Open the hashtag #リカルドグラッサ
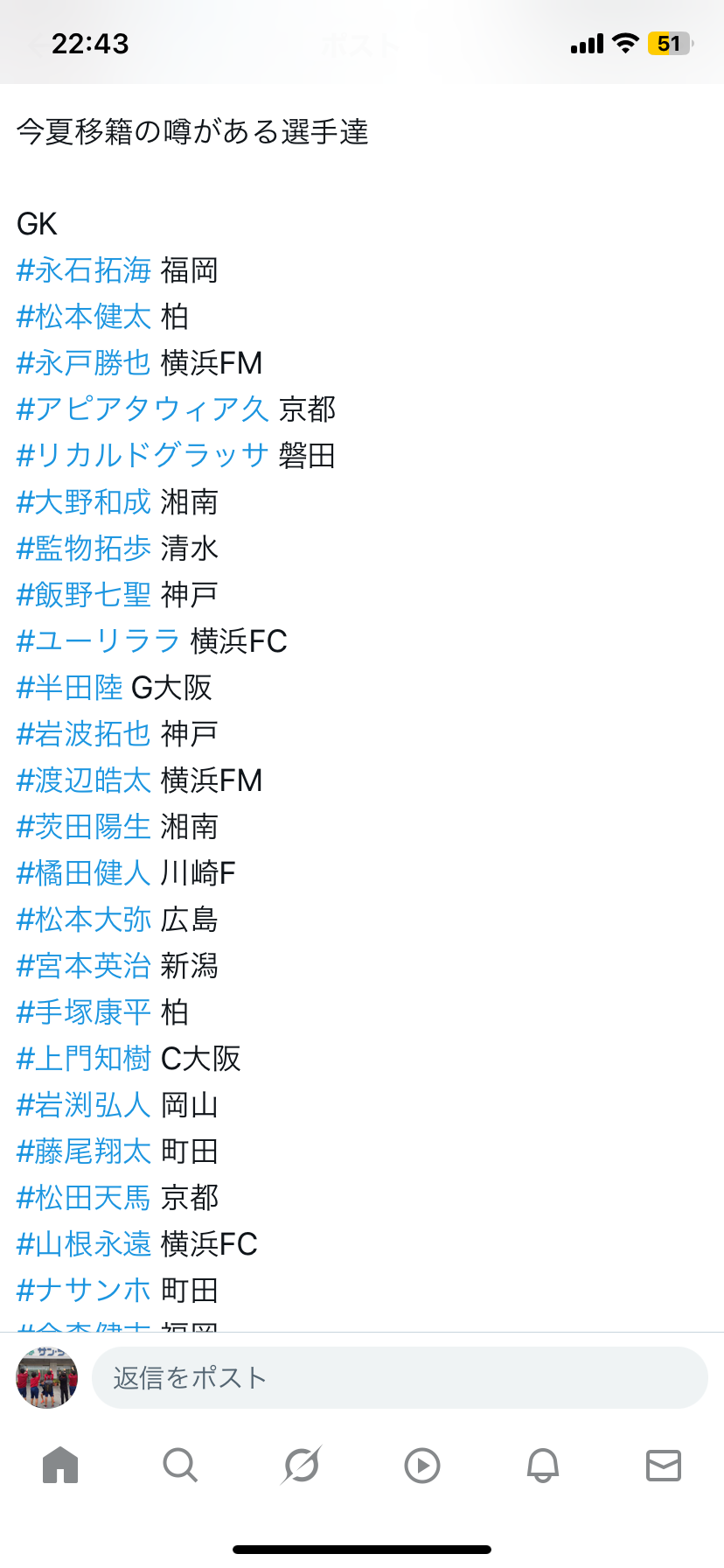This screenshot has width=724, height=1568. tap(143, 456)
